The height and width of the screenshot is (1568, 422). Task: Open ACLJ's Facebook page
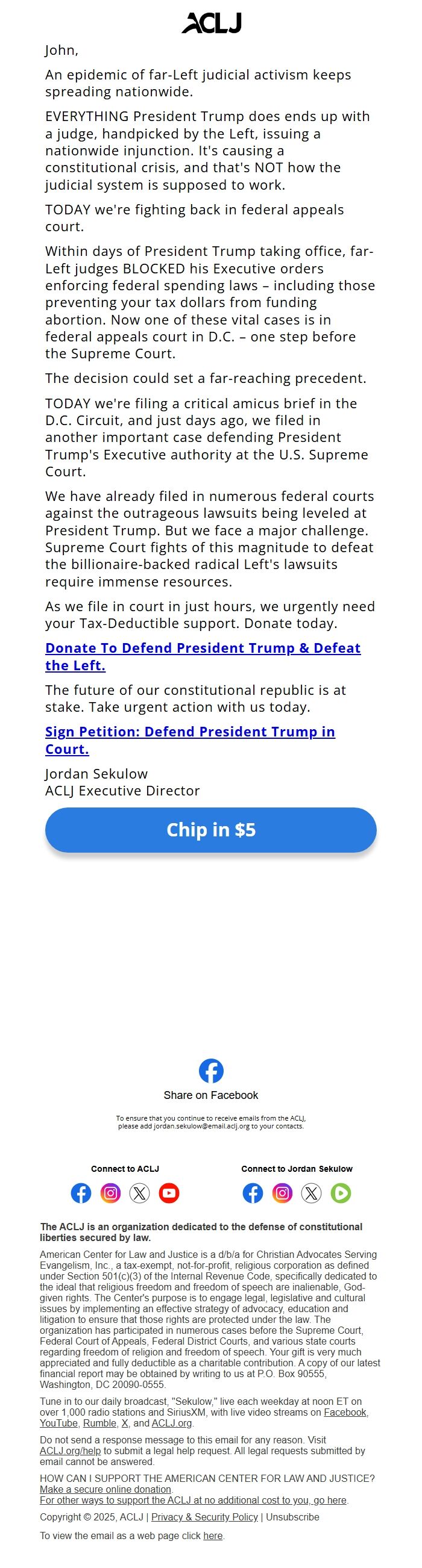81,1193
